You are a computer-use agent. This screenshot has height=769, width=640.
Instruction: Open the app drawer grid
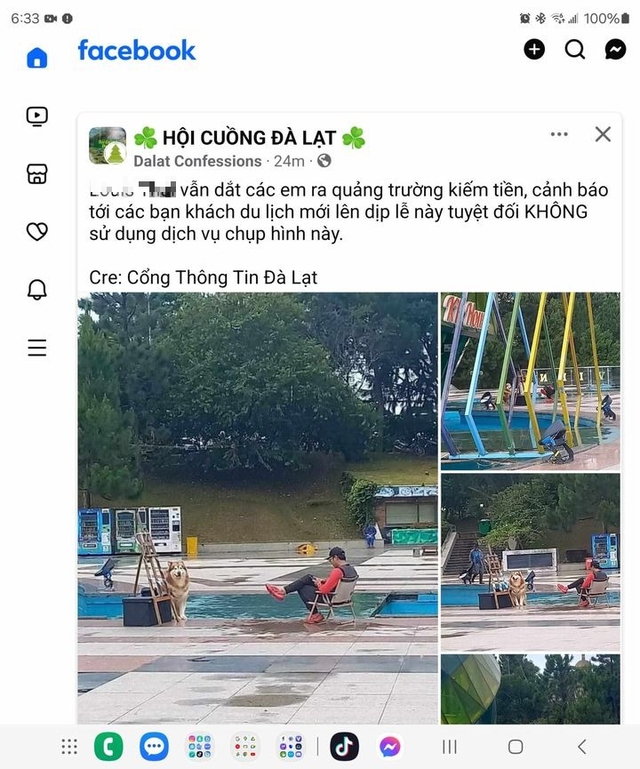(x=69, y=746)
